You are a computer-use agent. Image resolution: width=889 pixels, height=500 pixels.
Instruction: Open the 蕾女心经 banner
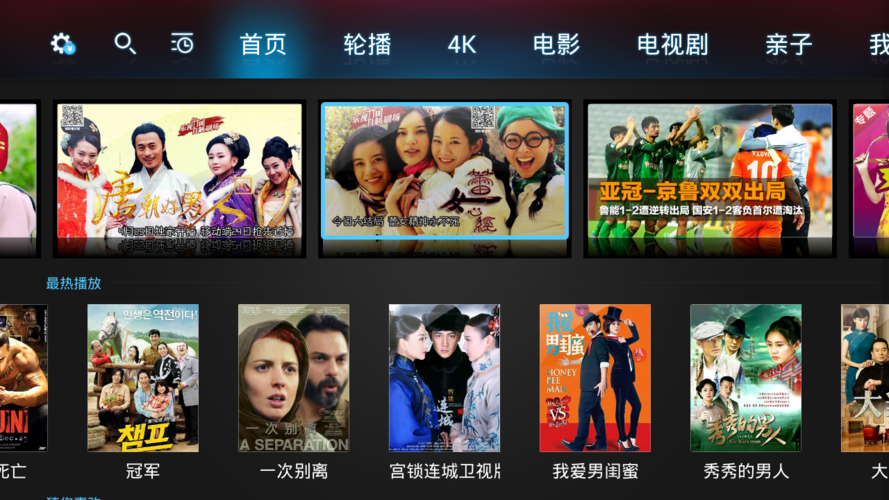coord(445,170)
